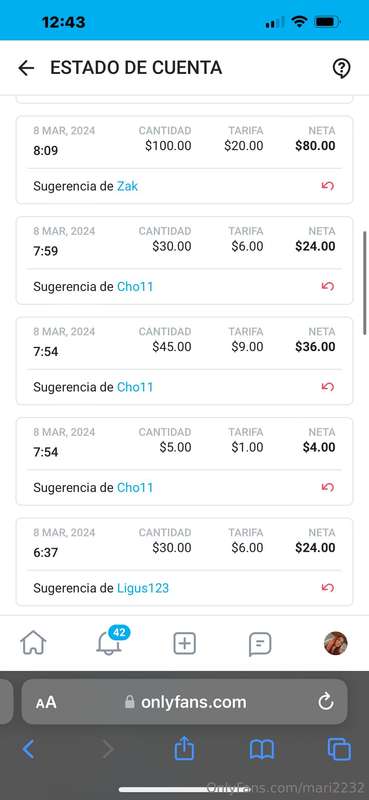The image size is (369, 800).
Task: Tap the refund arrow on the $5.00 tip
Action: point(328,487)
